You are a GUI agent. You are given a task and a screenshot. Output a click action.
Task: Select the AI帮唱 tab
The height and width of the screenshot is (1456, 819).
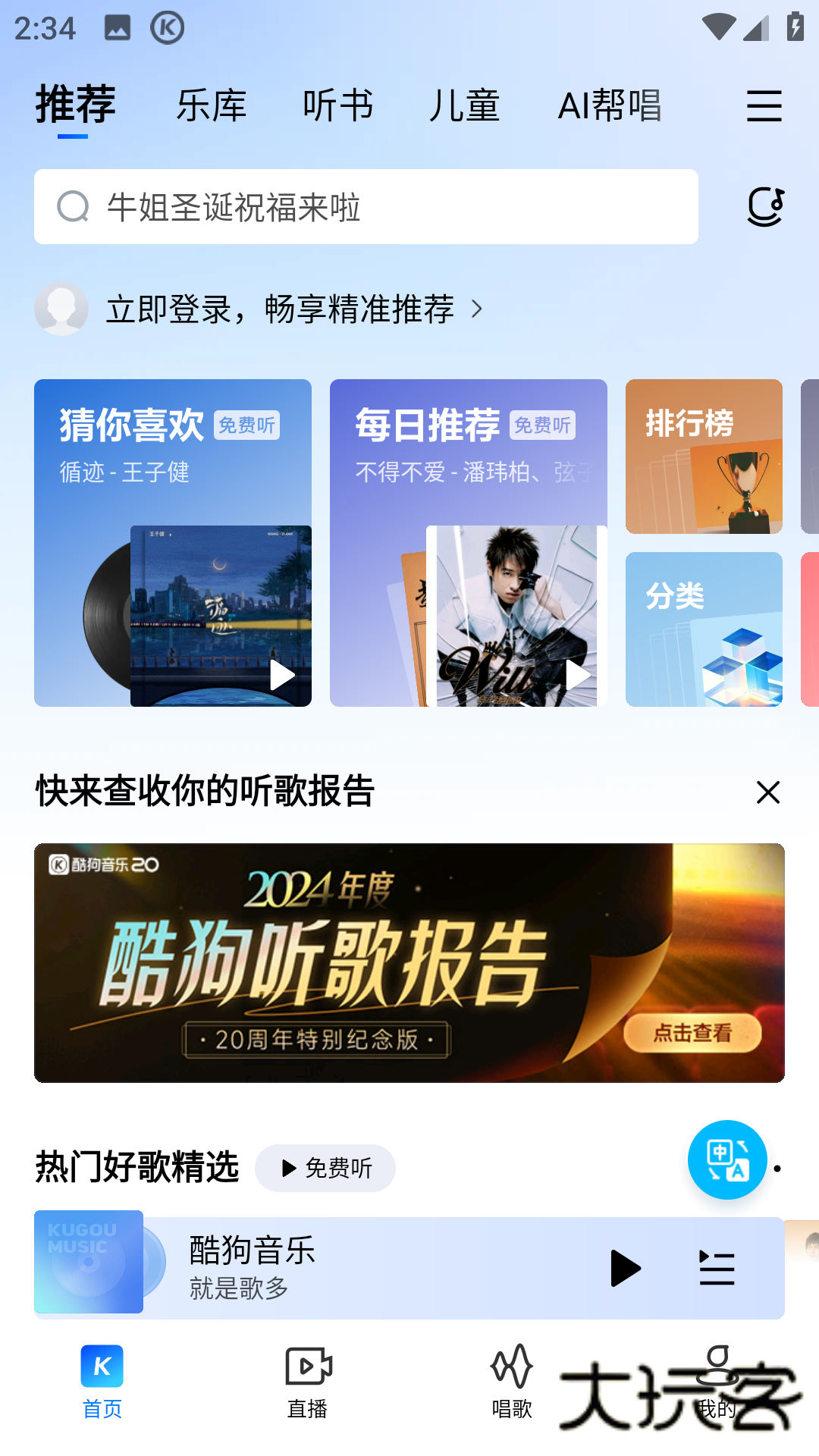610,106
